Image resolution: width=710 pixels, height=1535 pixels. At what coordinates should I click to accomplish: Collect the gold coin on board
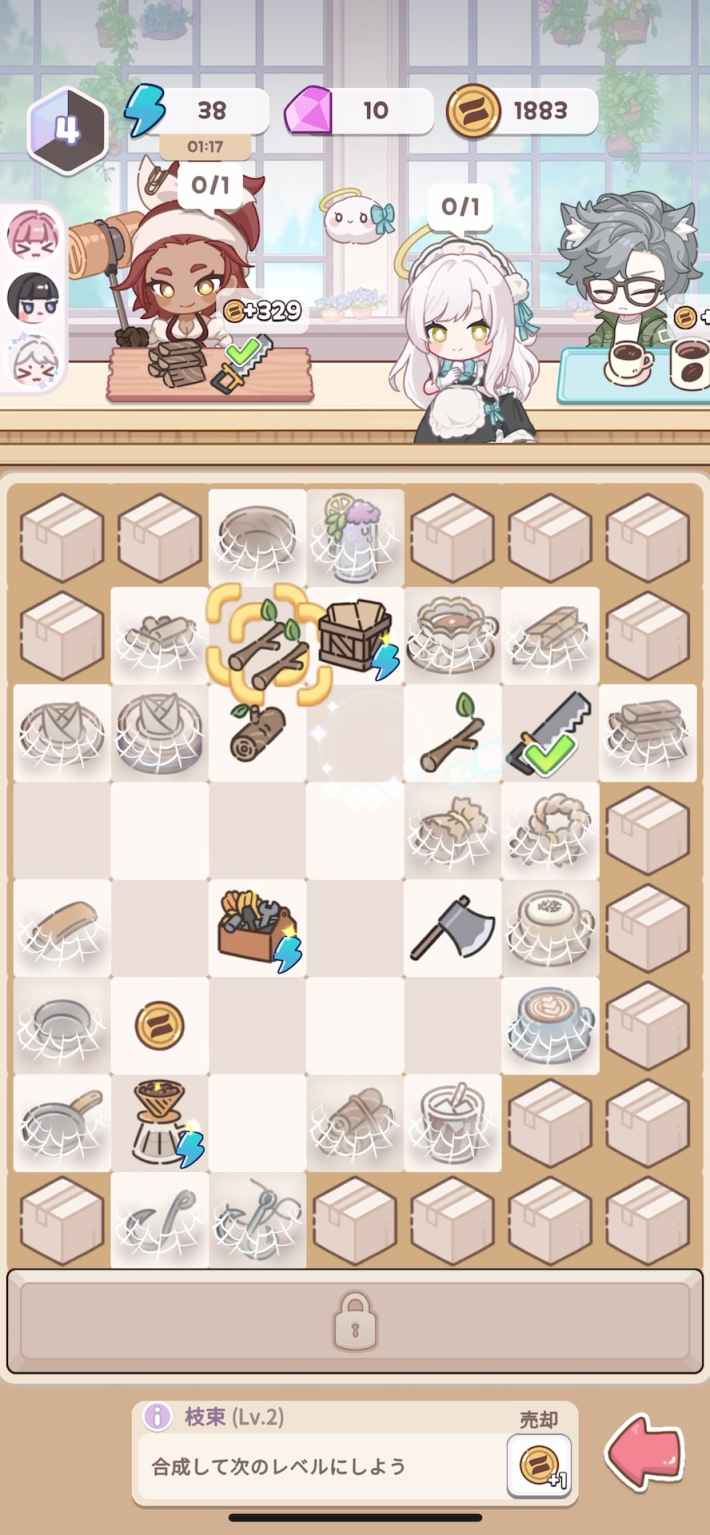160,1025
